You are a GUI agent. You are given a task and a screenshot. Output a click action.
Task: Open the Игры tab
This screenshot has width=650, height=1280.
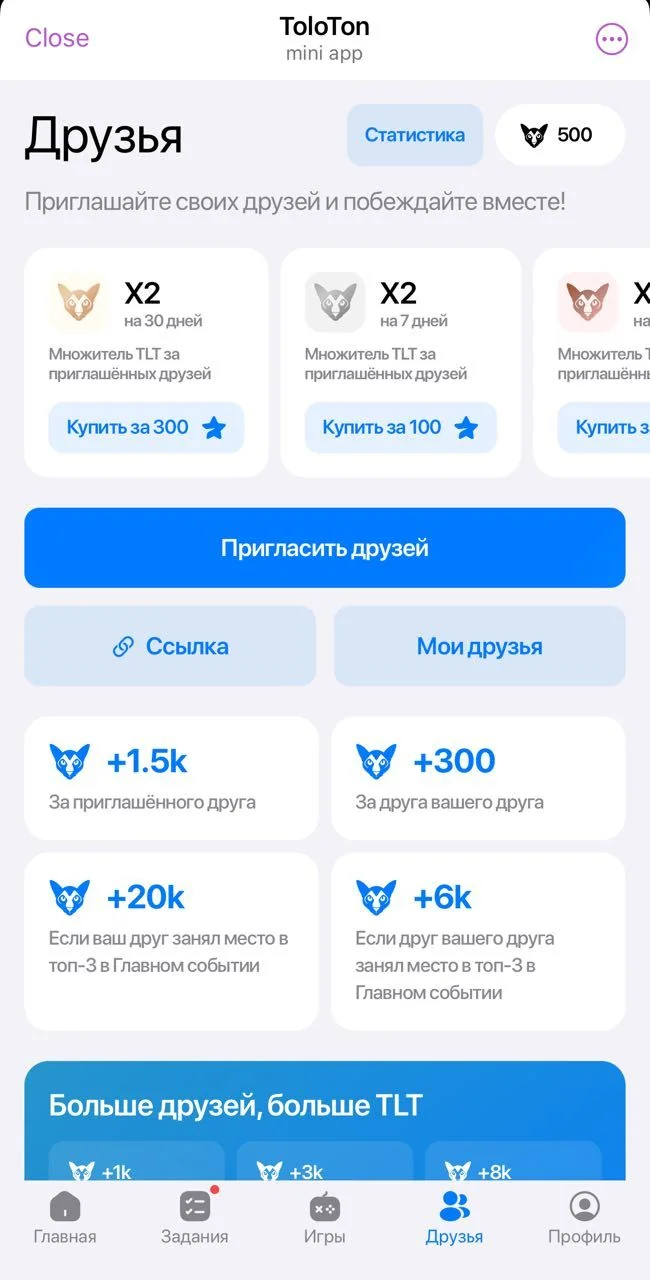(325, 1218)
